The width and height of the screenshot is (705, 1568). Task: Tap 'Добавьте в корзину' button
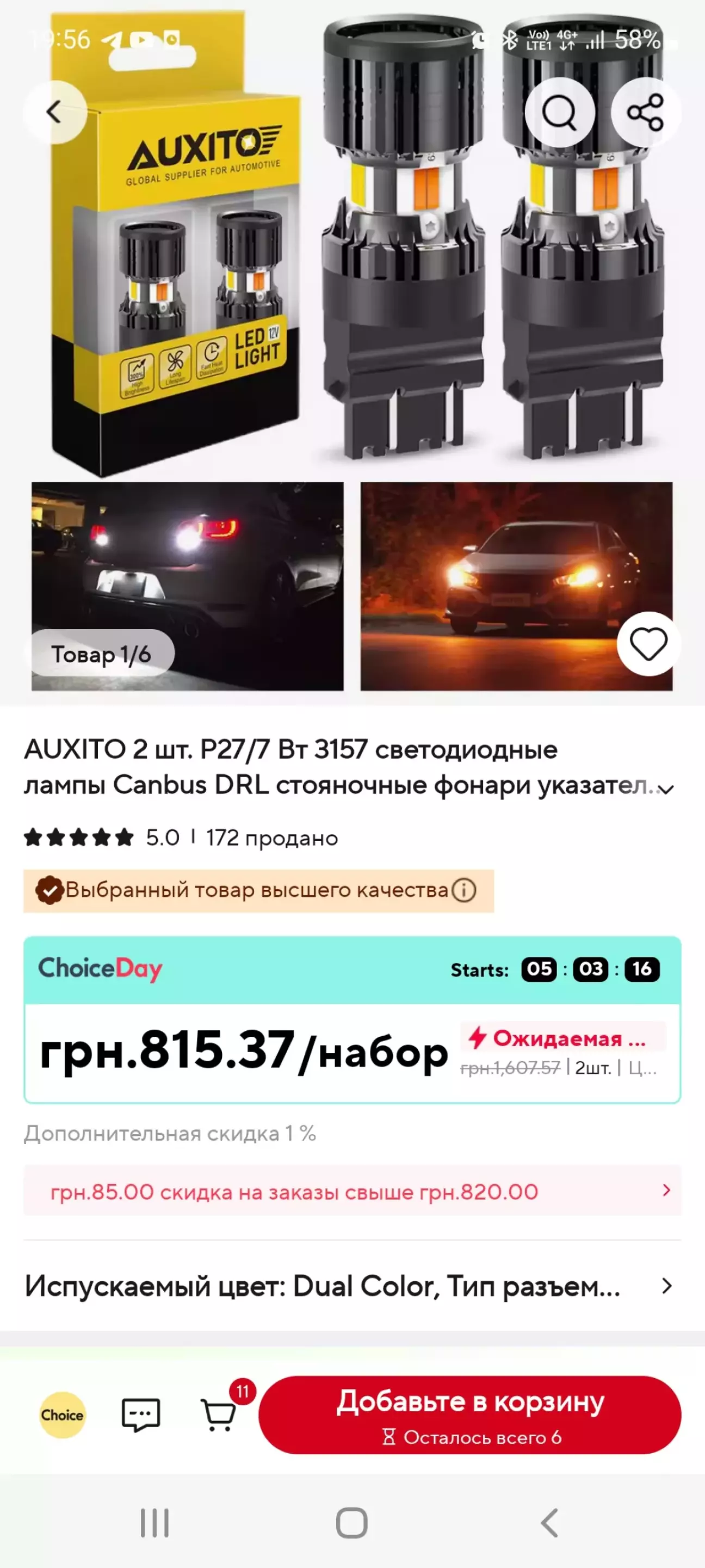pos(469,1415)
